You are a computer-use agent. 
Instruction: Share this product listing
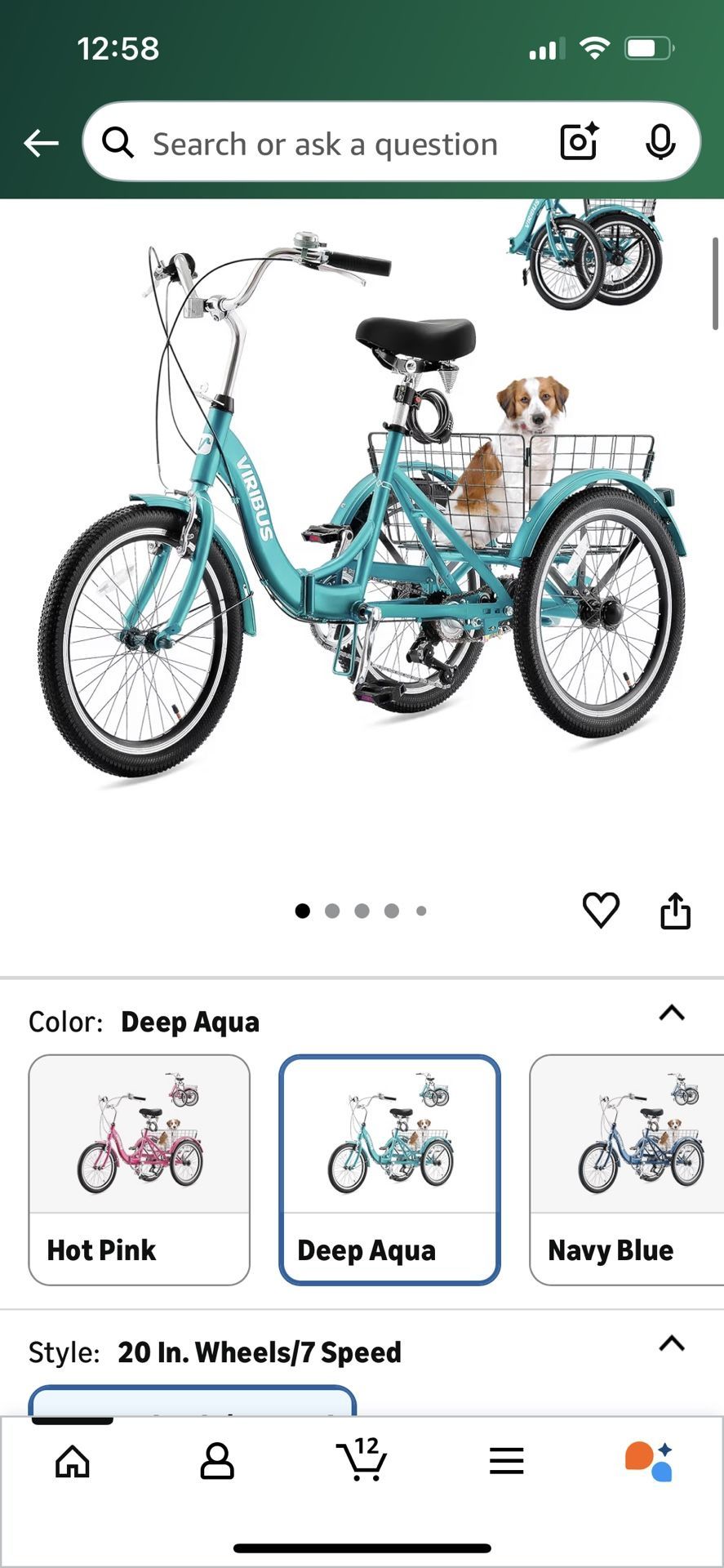coord(676,911)
